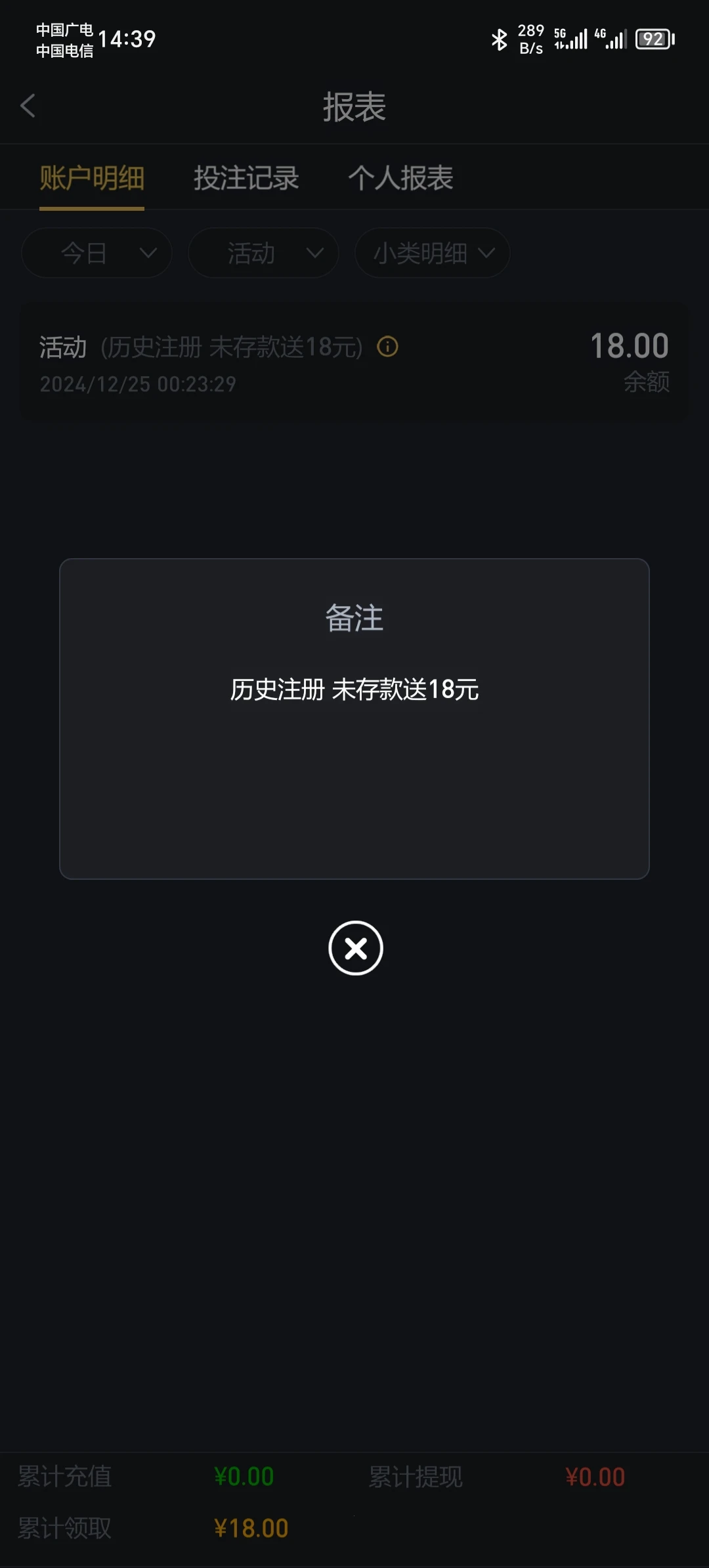This screenshot has height=1568, width=709.
Task: Select the 18.00 balance transaction record
Action: coord(628,345)
